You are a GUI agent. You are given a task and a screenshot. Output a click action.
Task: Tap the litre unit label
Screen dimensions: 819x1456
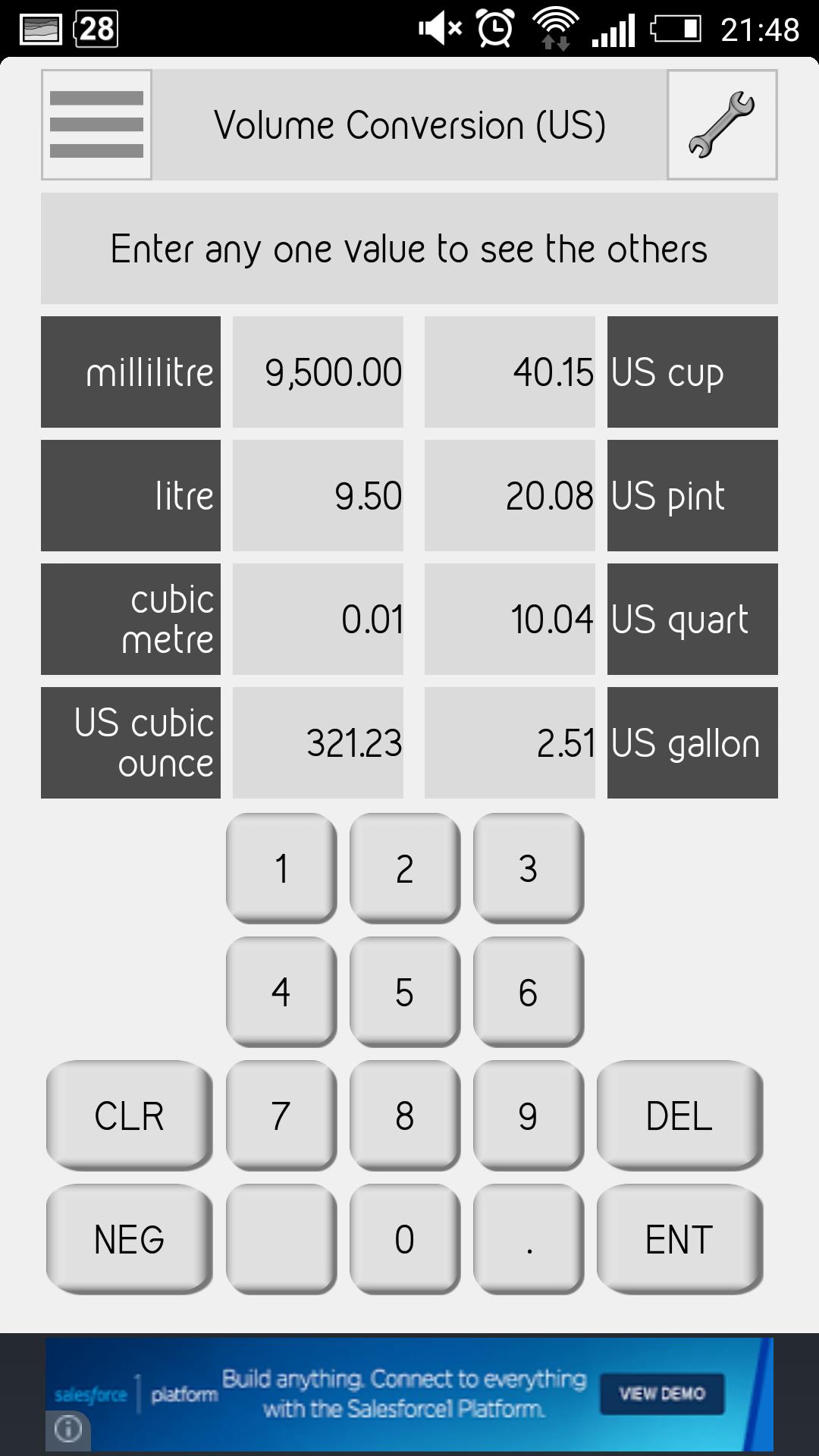pyautogui.click(x=130, y=495)
